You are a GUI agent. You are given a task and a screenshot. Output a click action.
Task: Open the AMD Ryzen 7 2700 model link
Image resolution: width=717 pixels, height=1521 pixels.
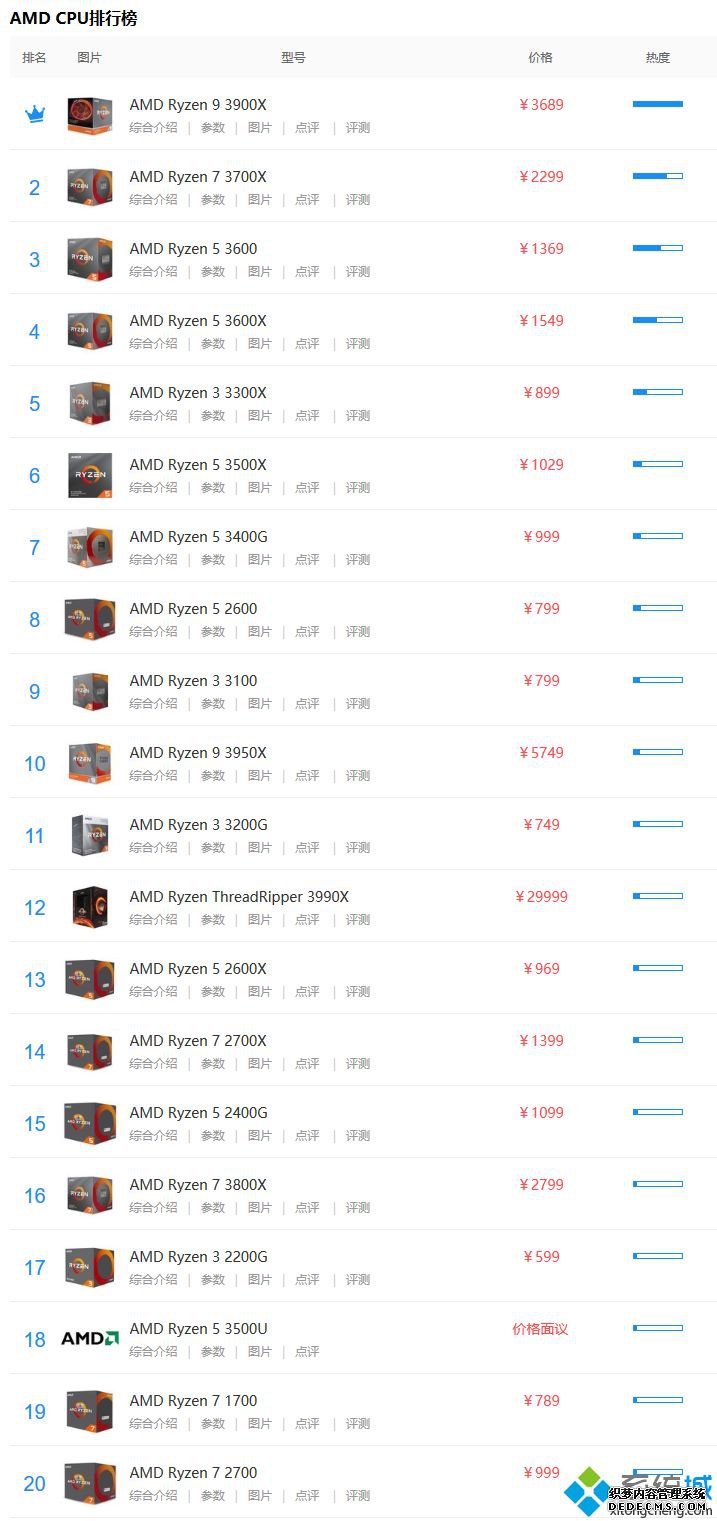point(193,1473)
